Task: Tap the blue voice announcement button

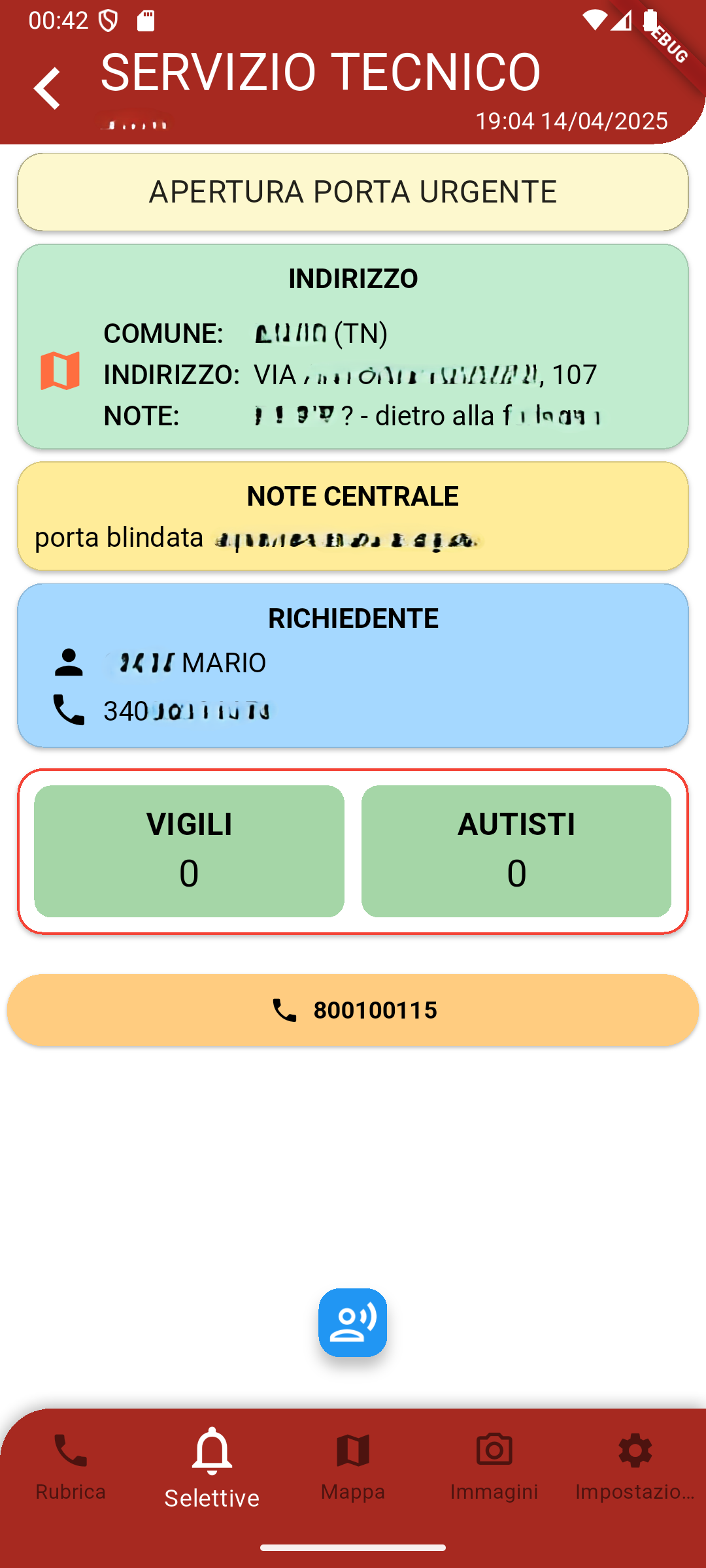Action: pyautogui.click(x=352, y=1322)
